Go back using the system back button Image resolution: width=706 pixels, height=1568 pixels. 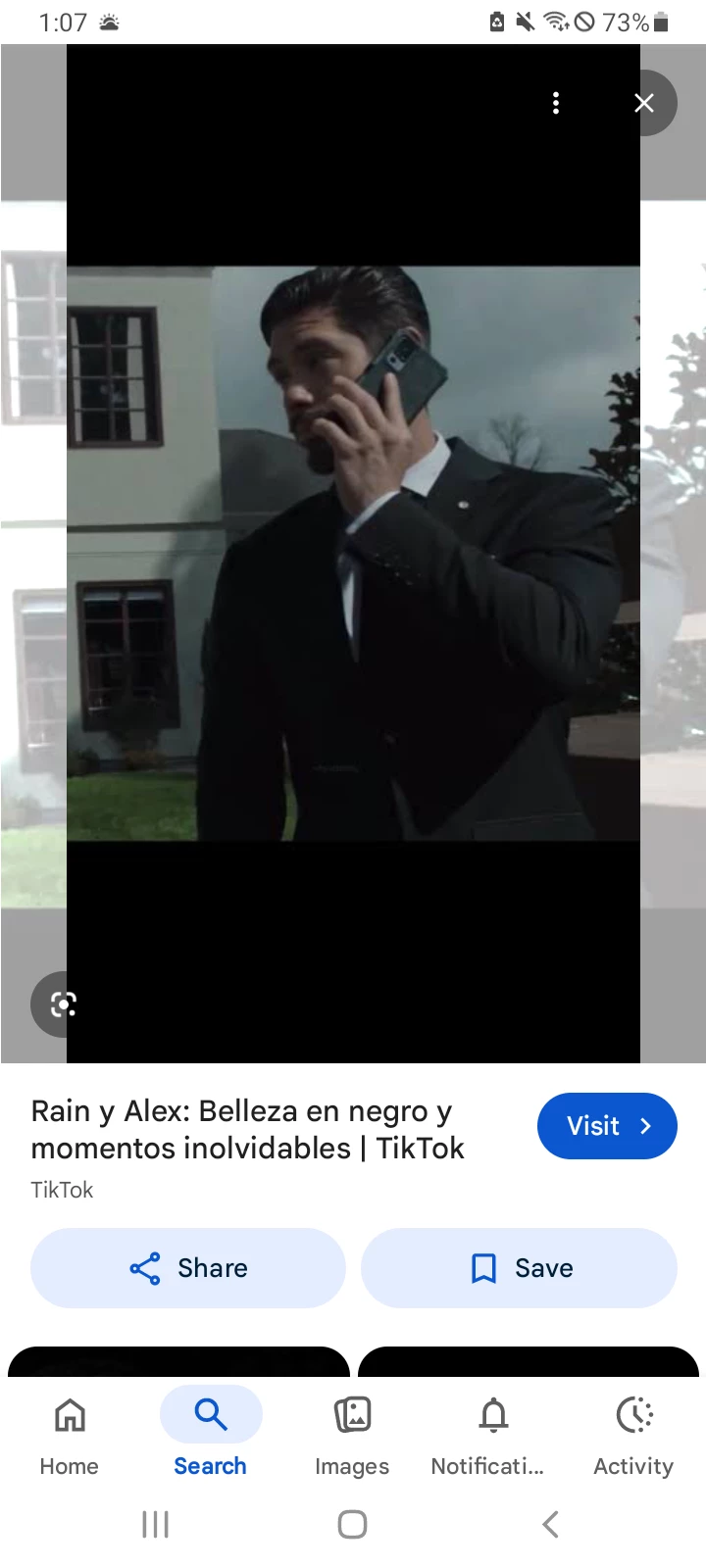coord(550,1524)
